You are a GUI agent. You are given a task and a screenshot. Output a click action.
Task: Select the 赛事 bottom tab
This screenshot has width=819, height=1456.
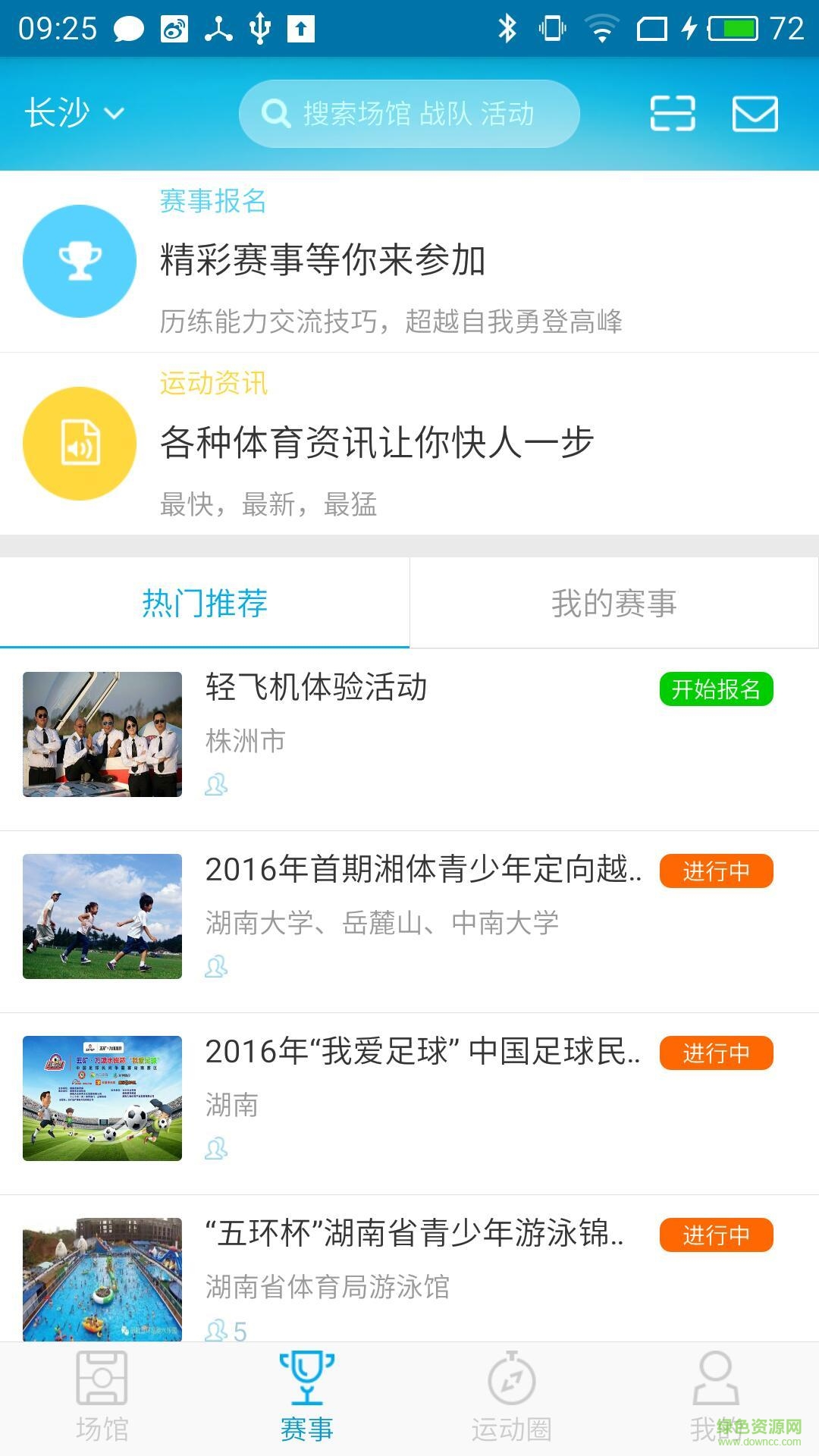tap(307, 1397)
